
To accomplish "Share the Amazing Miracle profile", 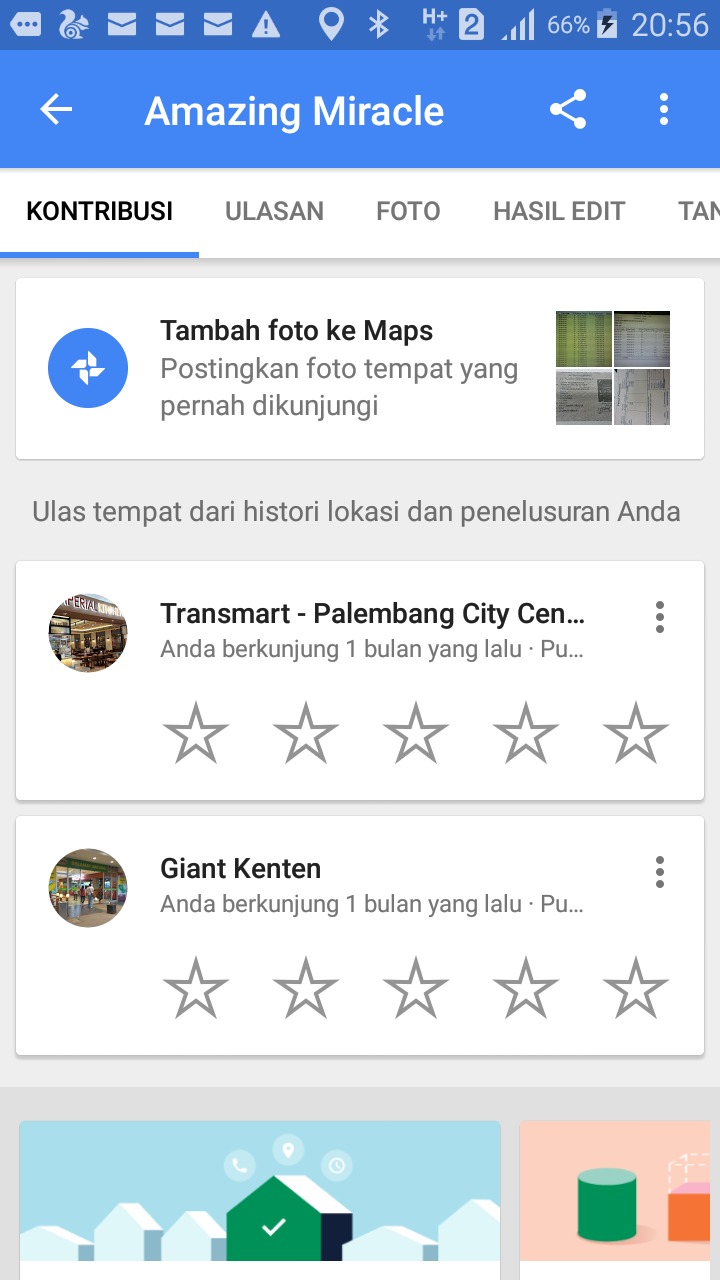I will 567,110.
